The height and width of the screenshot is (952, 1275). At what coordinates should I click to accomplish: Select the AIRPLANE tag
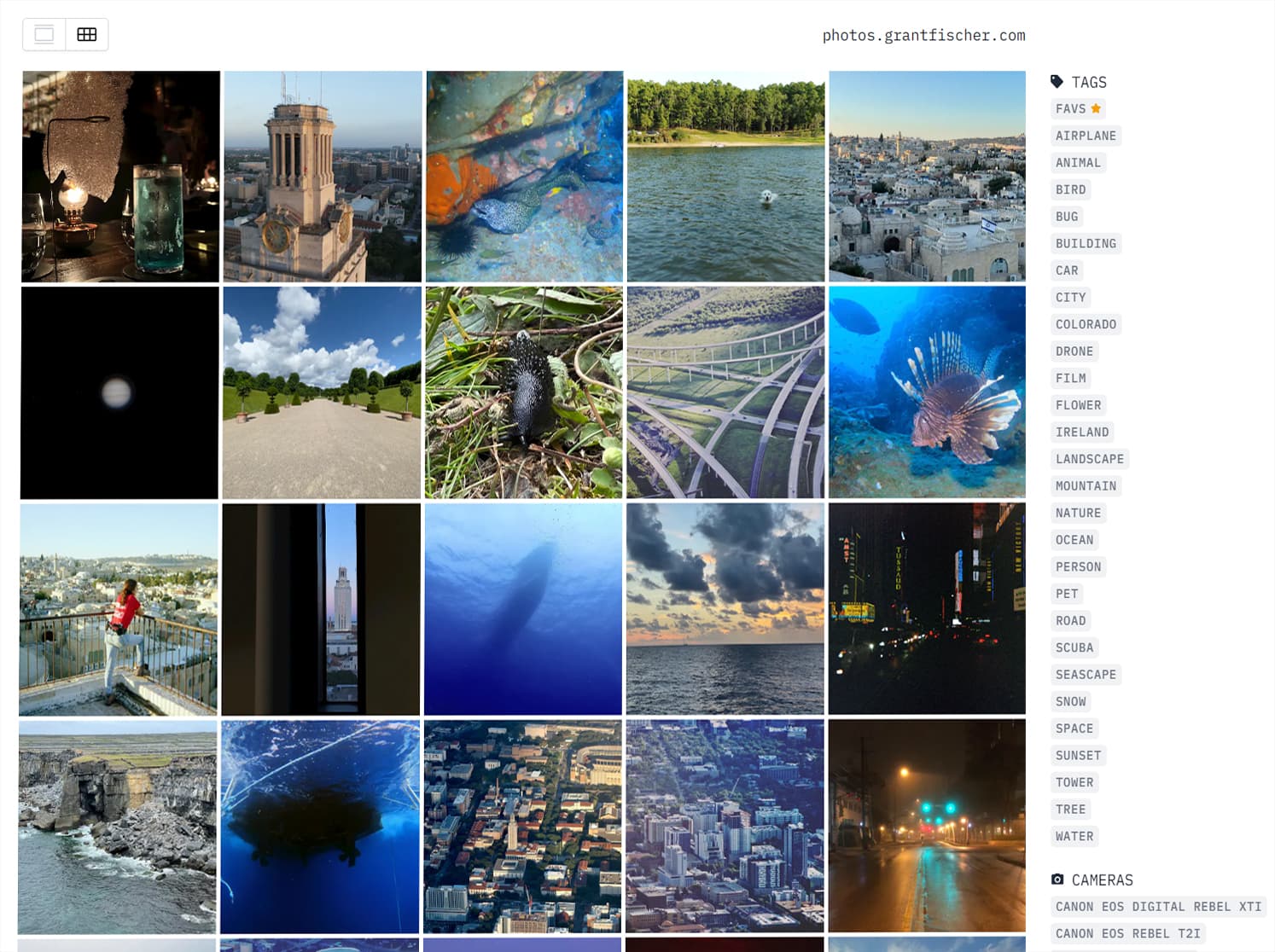[x=1086, y=136]
